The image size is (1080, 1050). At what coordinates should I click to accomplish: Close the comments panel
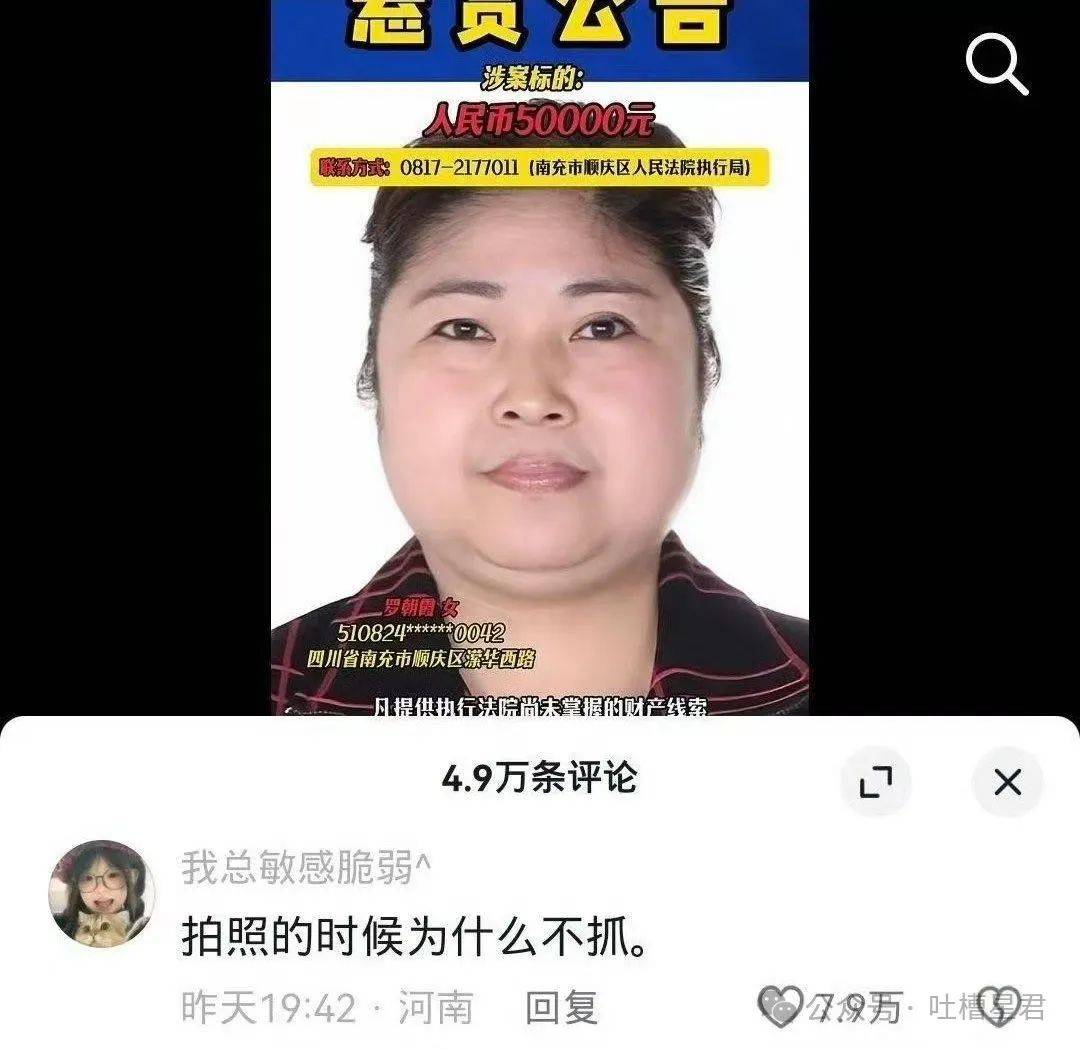point(1007,781)
